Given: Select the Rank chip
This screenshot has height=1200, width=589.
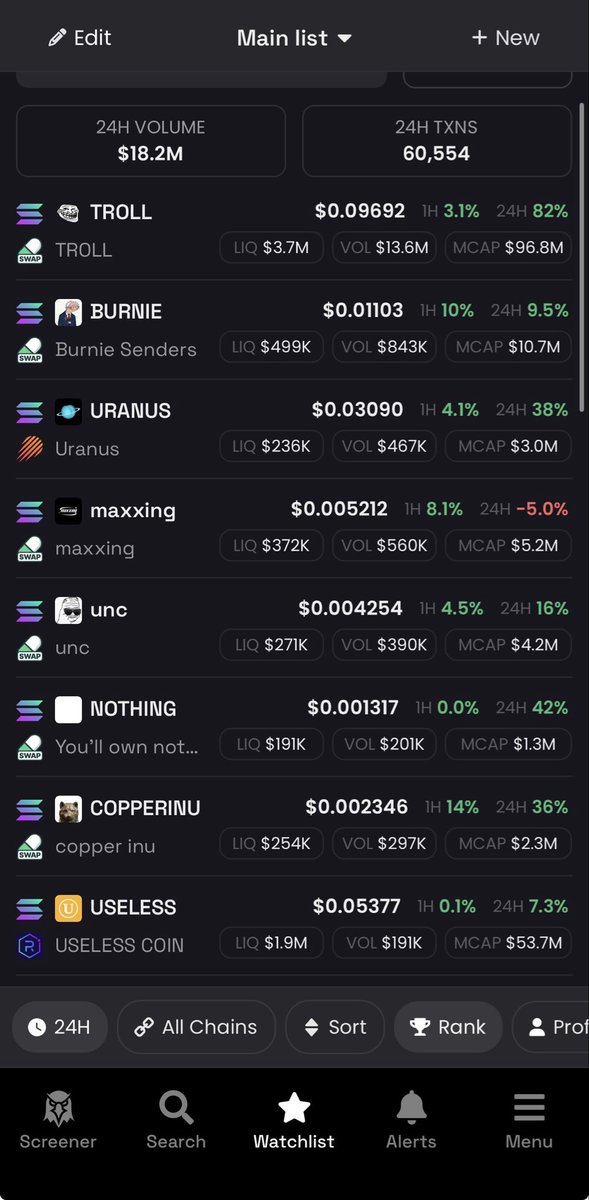Looking at the screenshot, I should [x=448, y=1027].
